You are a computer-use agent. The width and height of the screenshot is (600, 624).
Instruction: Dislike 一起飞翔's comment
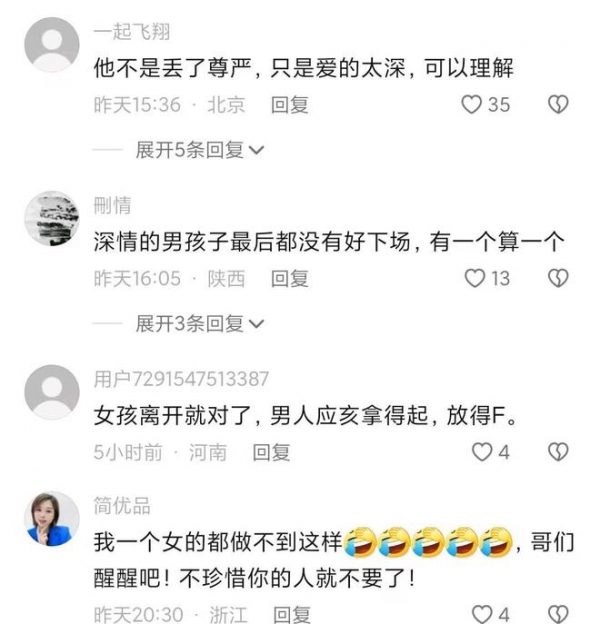point(559,104)
